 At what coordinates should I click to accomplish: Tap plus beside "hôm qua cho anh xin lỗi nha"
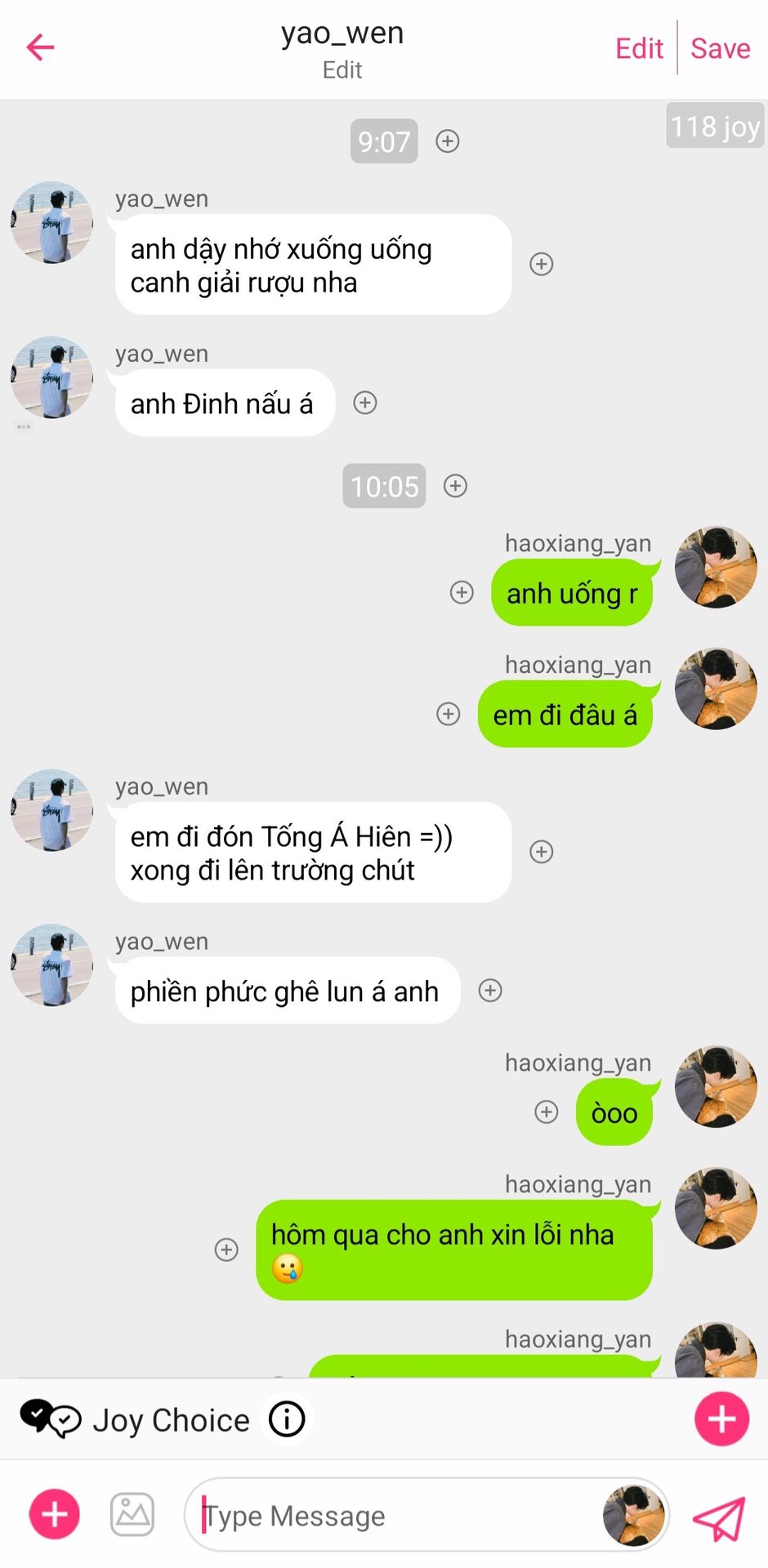tap(226, 1249)
